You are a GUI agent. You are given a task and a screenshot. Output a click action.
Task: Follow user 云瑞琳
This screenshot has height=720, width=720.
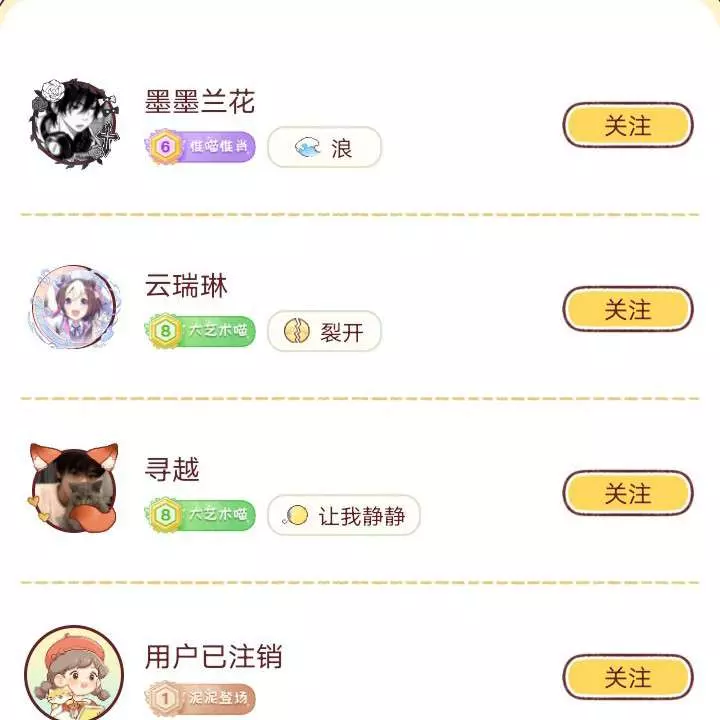(x=627, y=309)
